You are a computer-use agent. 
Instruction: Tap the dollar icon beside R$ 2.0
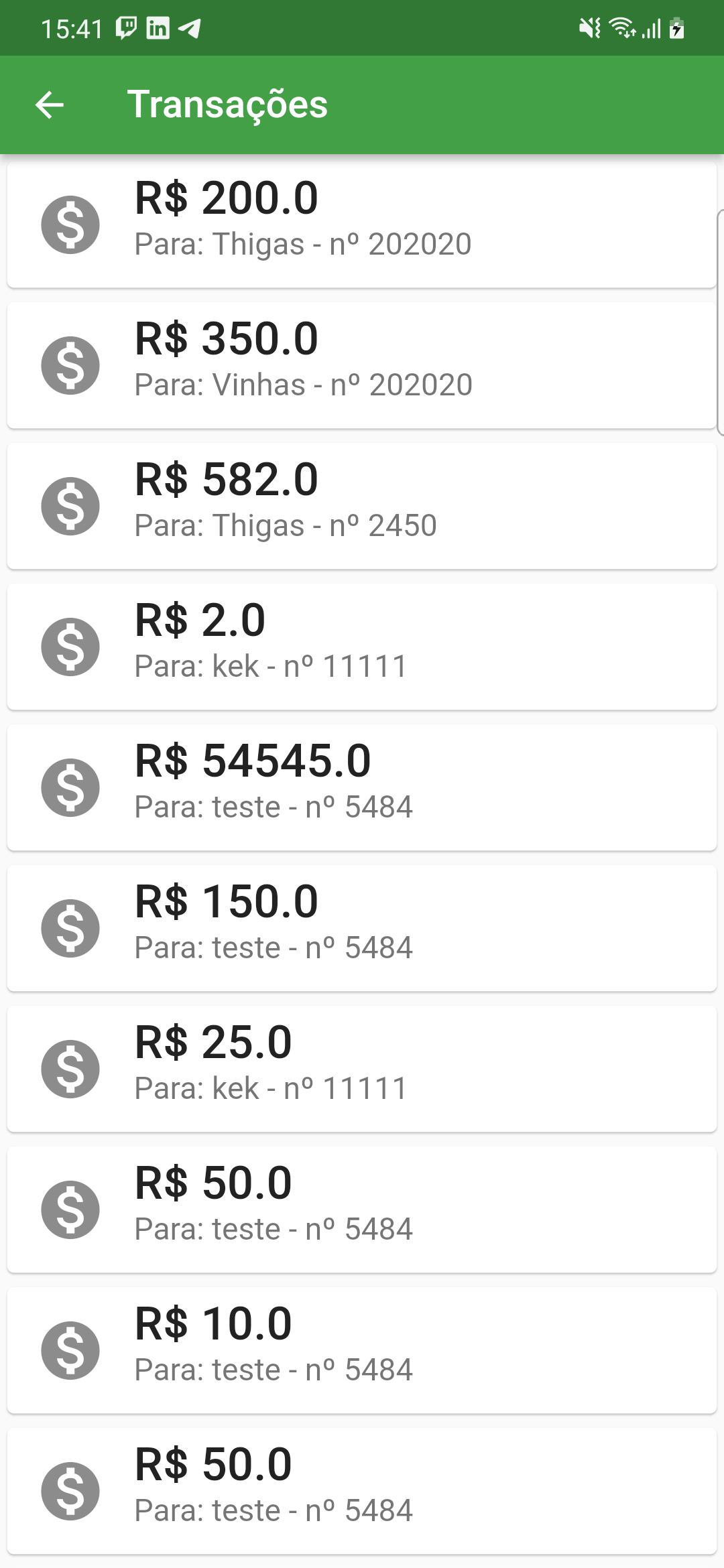[70, 647]
